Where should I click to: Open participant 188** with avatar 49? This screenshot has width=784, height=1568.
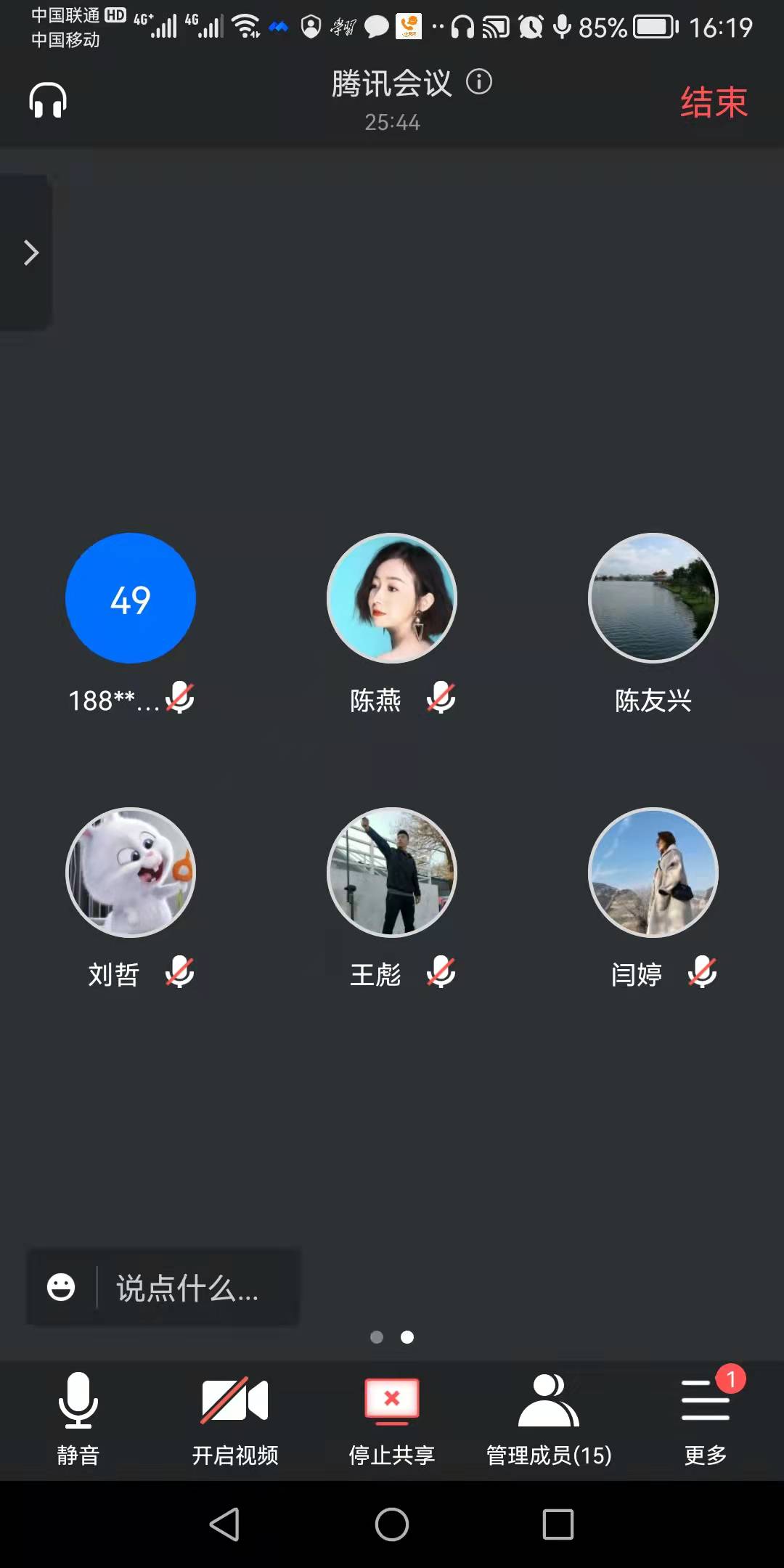[131, 598]
